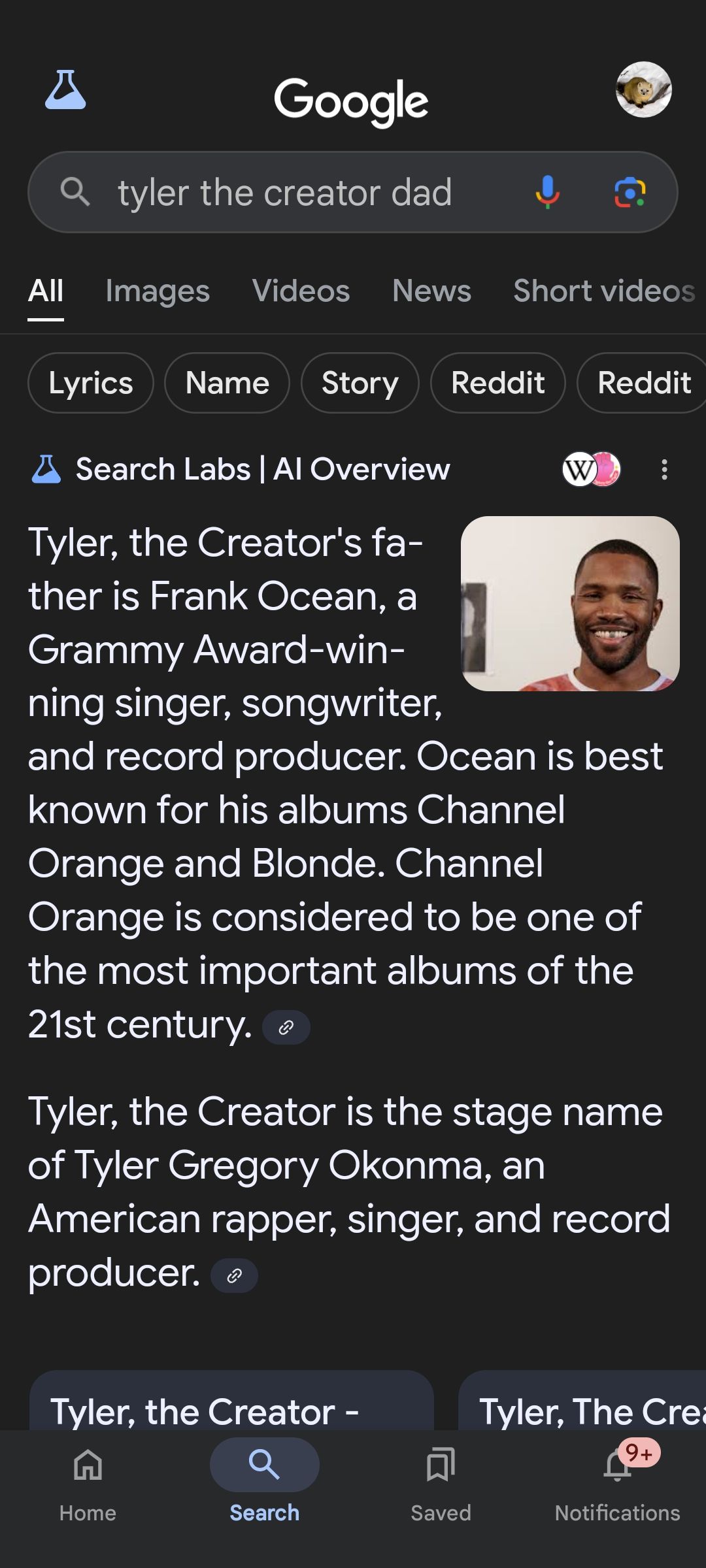This screenshot has height=1568, width=706.
Task: Open the photo in the AI Overview
Action: pyautogui.click(x=570, y=604)
